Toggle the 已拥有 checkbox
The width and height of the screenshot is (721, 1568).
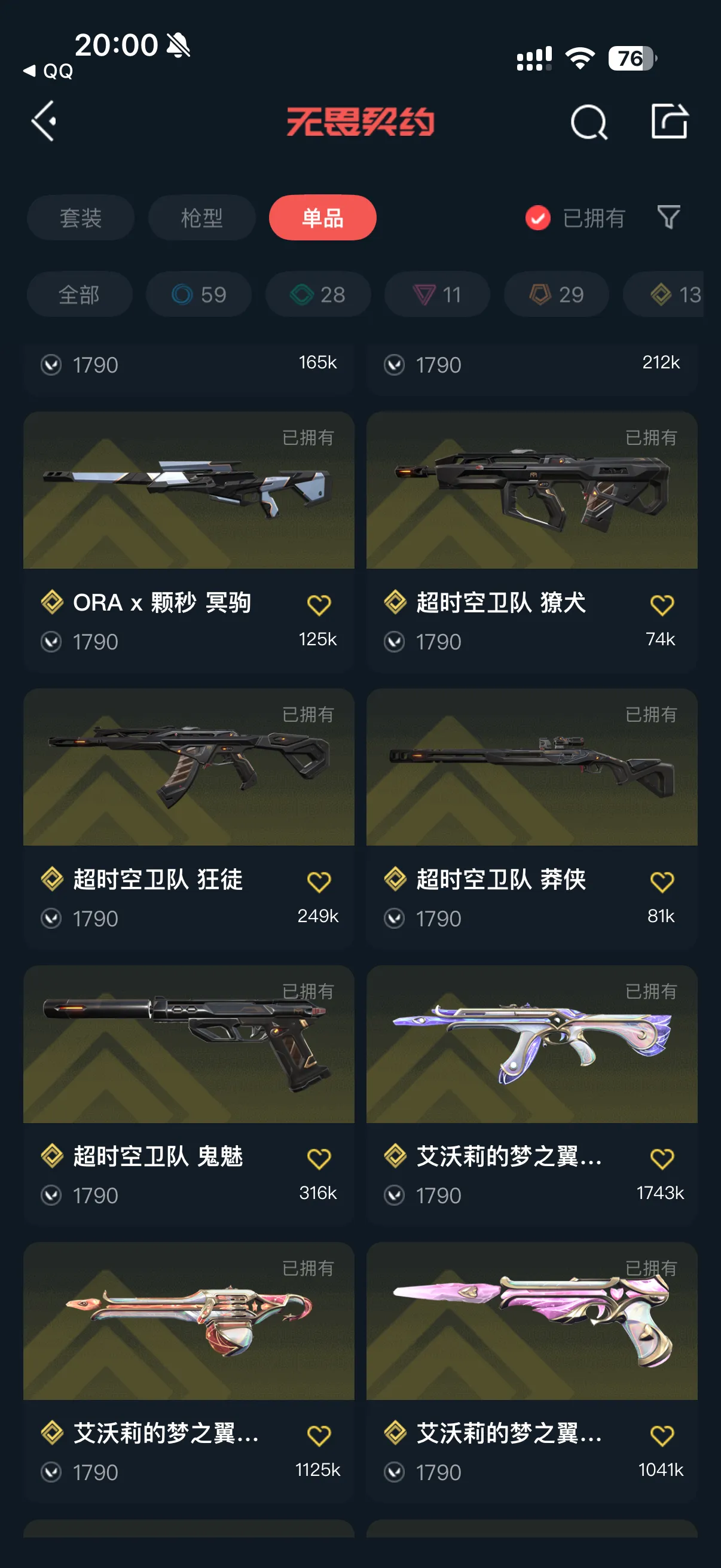(538, 218)
